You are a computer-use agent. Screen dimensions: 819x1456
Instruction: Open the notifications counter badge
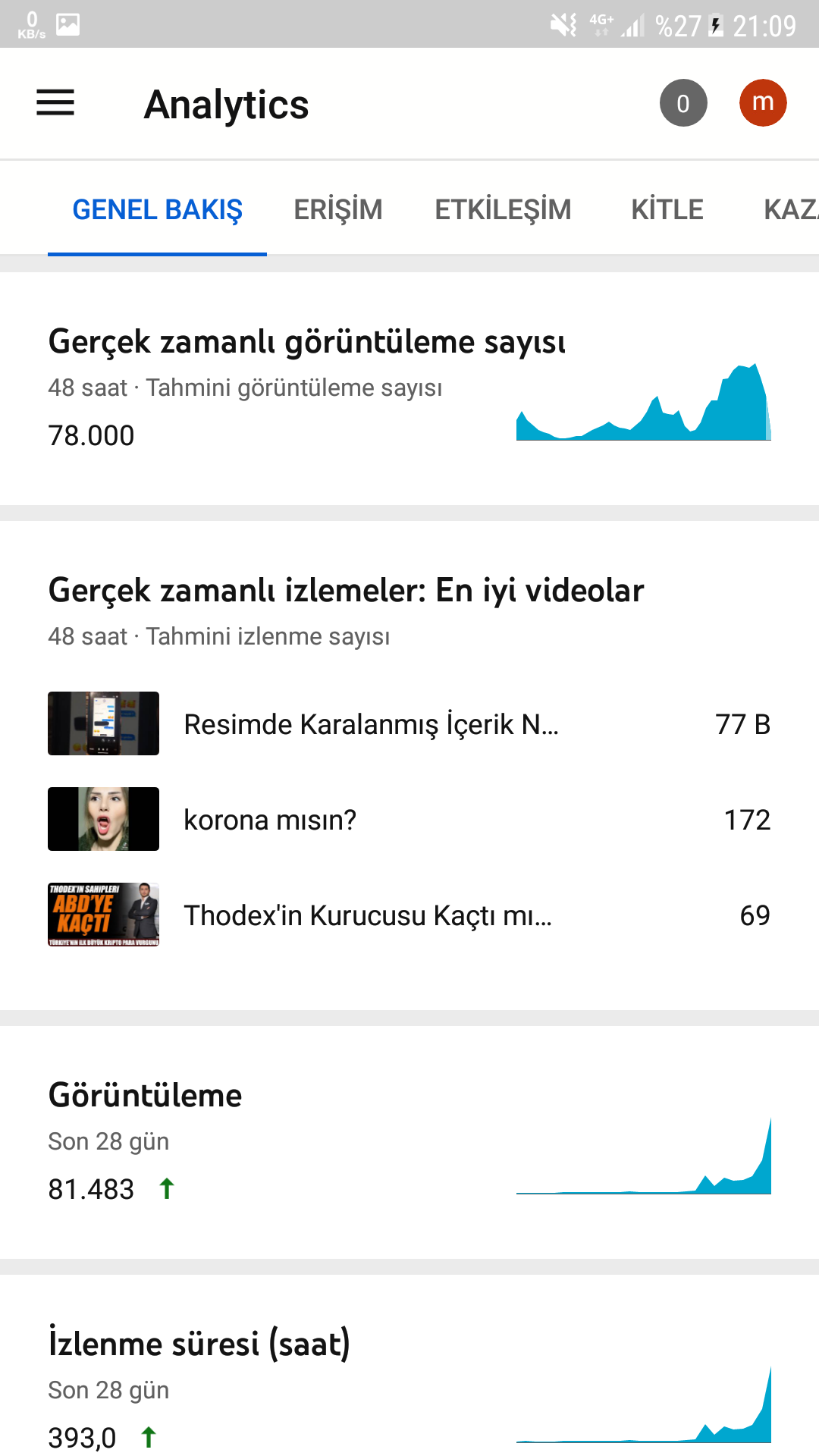tap(683, 103)
